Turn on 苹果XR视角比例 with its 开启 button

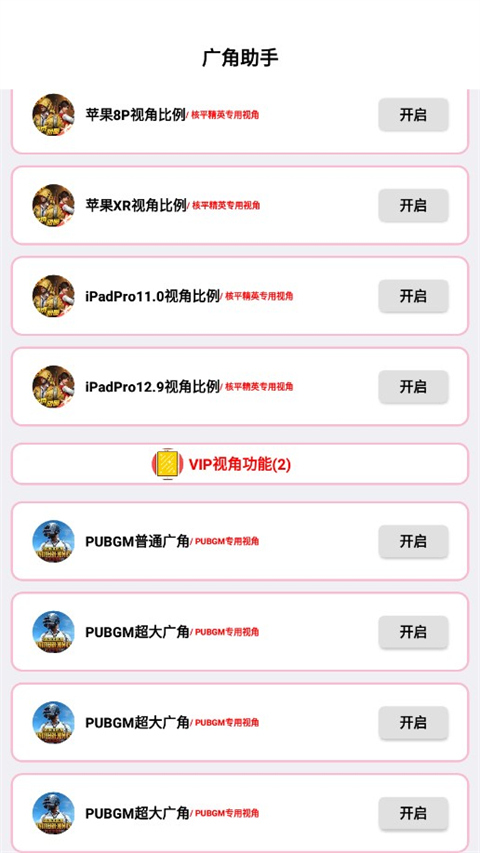pos(413,205)
